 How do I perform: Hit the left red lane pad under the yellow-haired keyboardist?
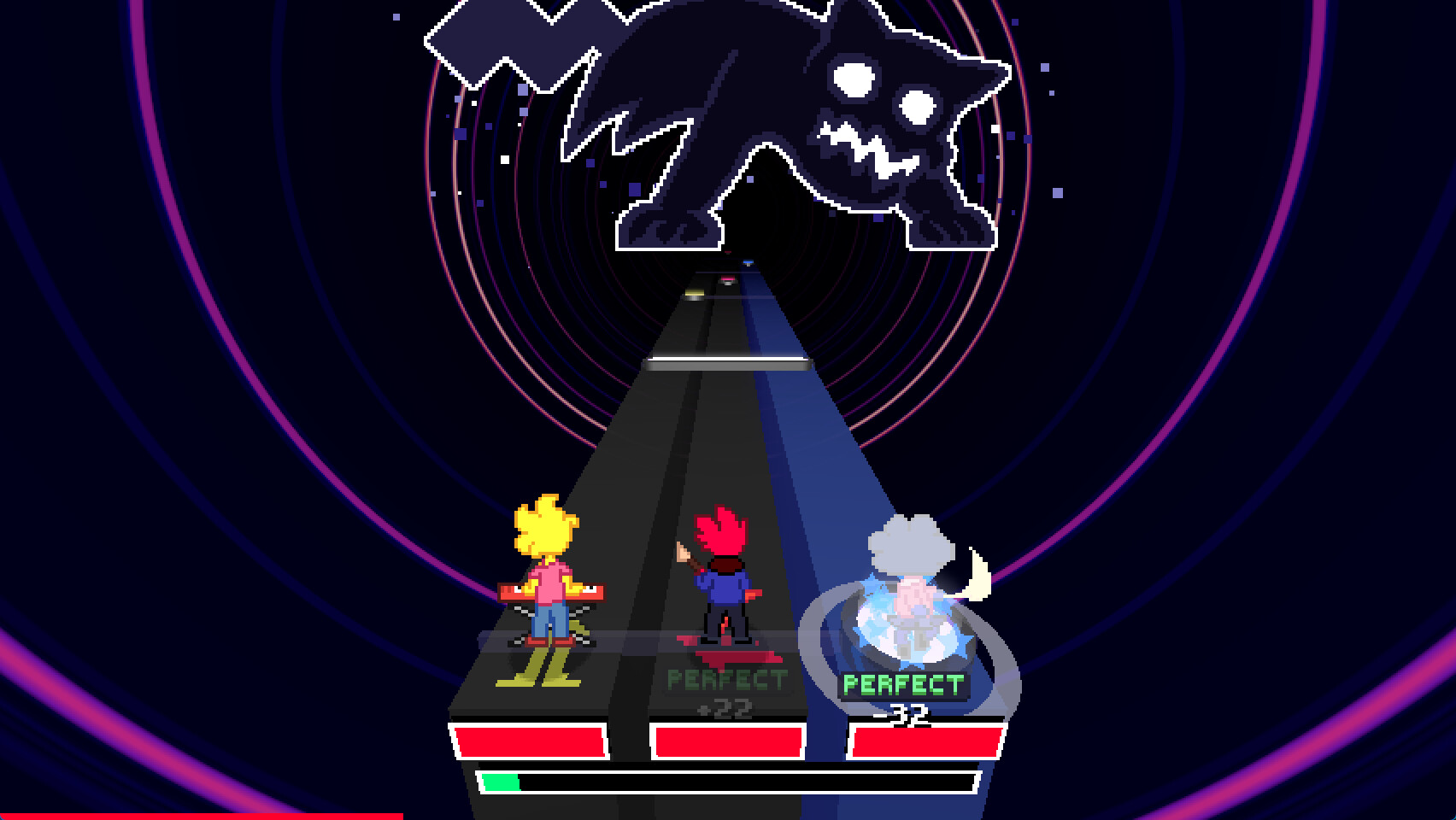(x=529, y=741)
